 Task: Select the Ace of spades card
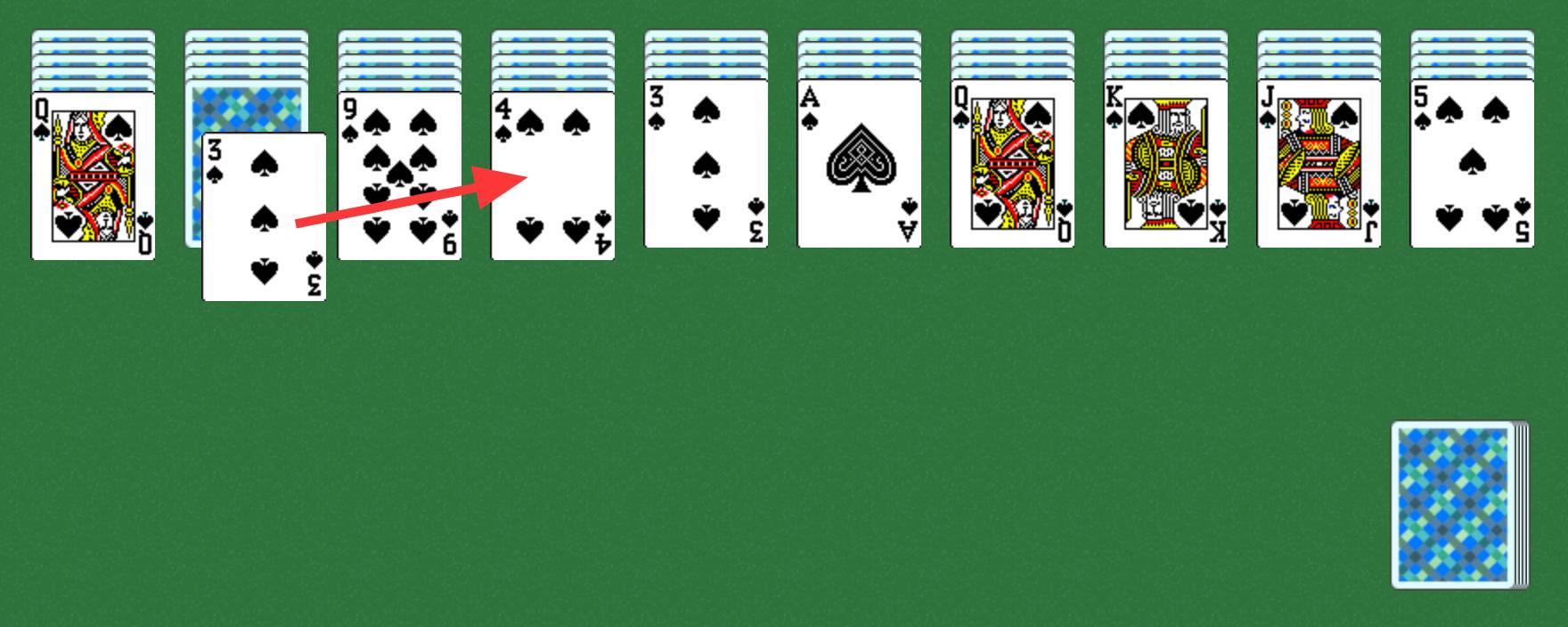click(859, 164)
